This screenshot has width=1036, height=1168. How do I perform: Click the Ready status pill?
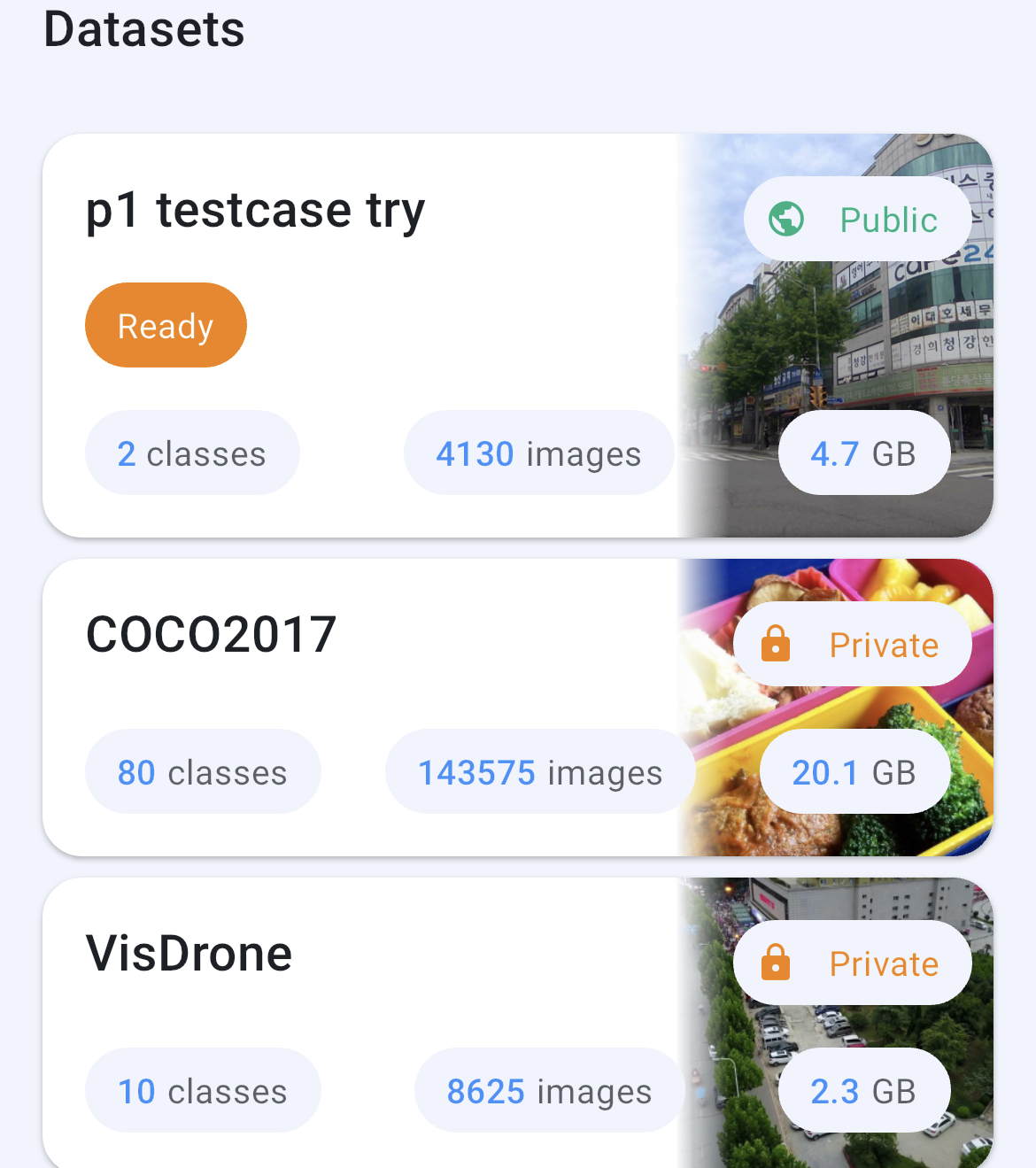[x=166, y=325]
